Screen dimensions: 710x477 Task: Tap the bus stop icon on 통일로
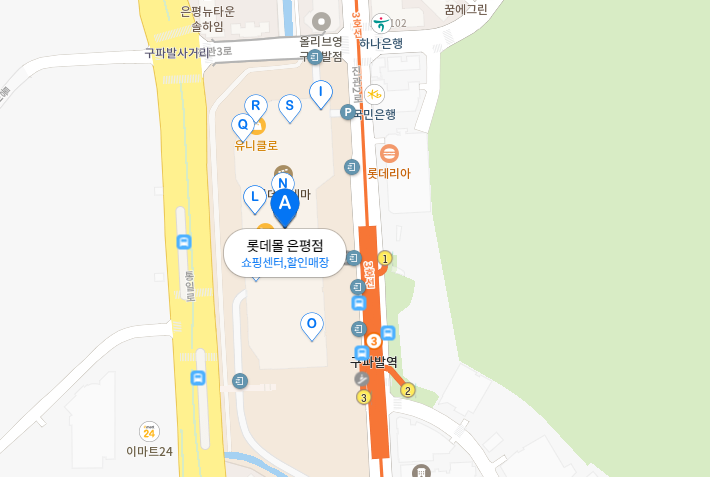pyautogui.click(x=185, y=242)
